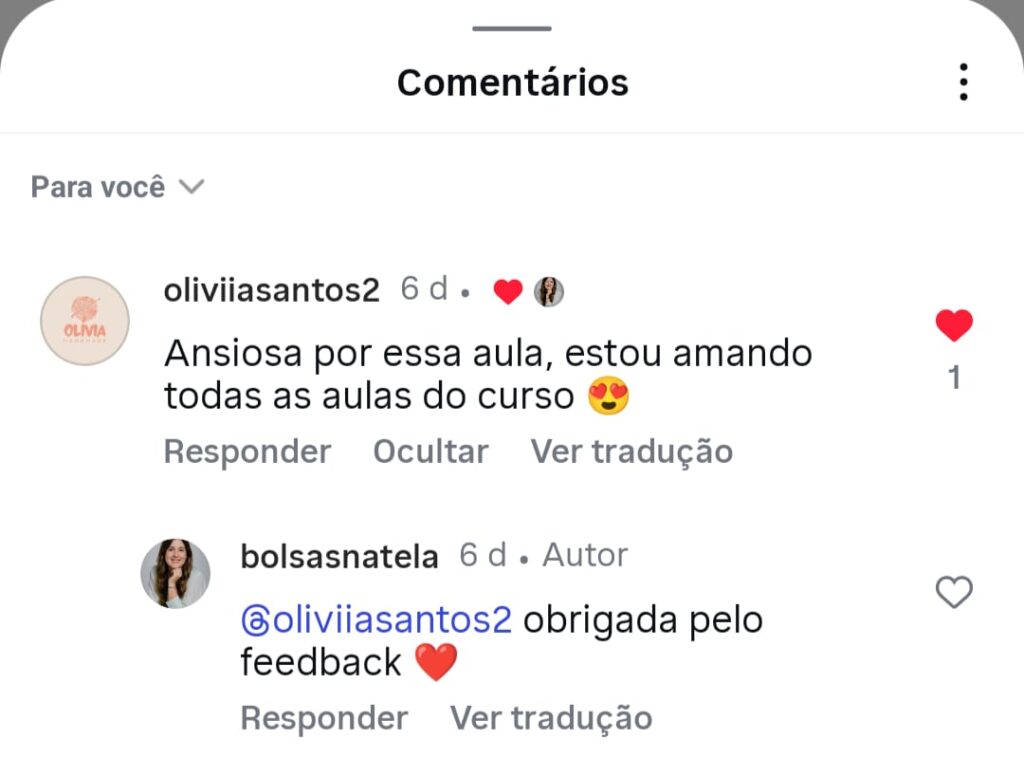
Task: View translation of bolsasnatela's reply
Action: 551,718
